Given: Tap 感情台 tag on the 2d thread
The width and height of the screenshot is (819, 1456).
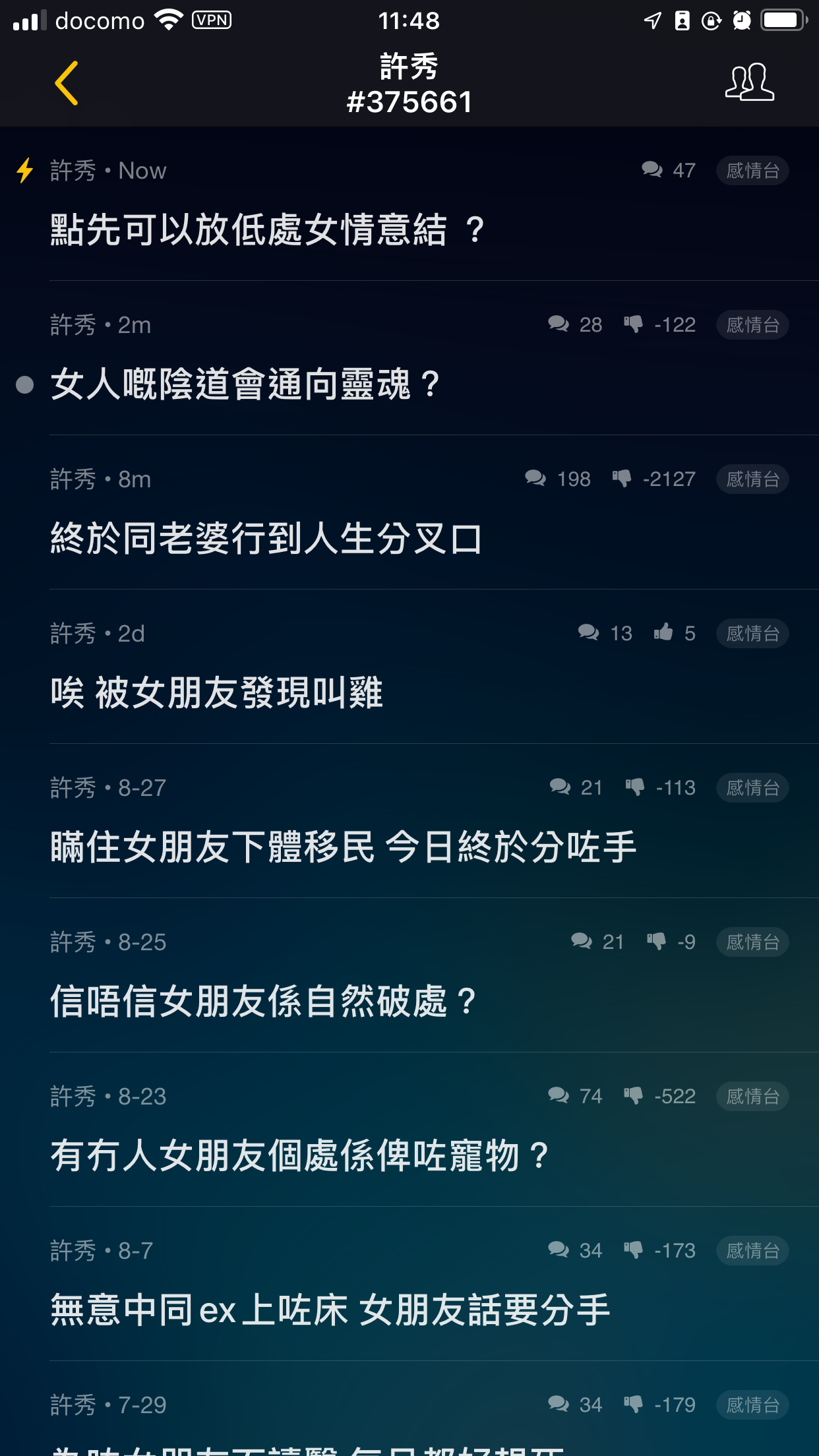Looking at the screenshot, I should (x=752, y=634).
